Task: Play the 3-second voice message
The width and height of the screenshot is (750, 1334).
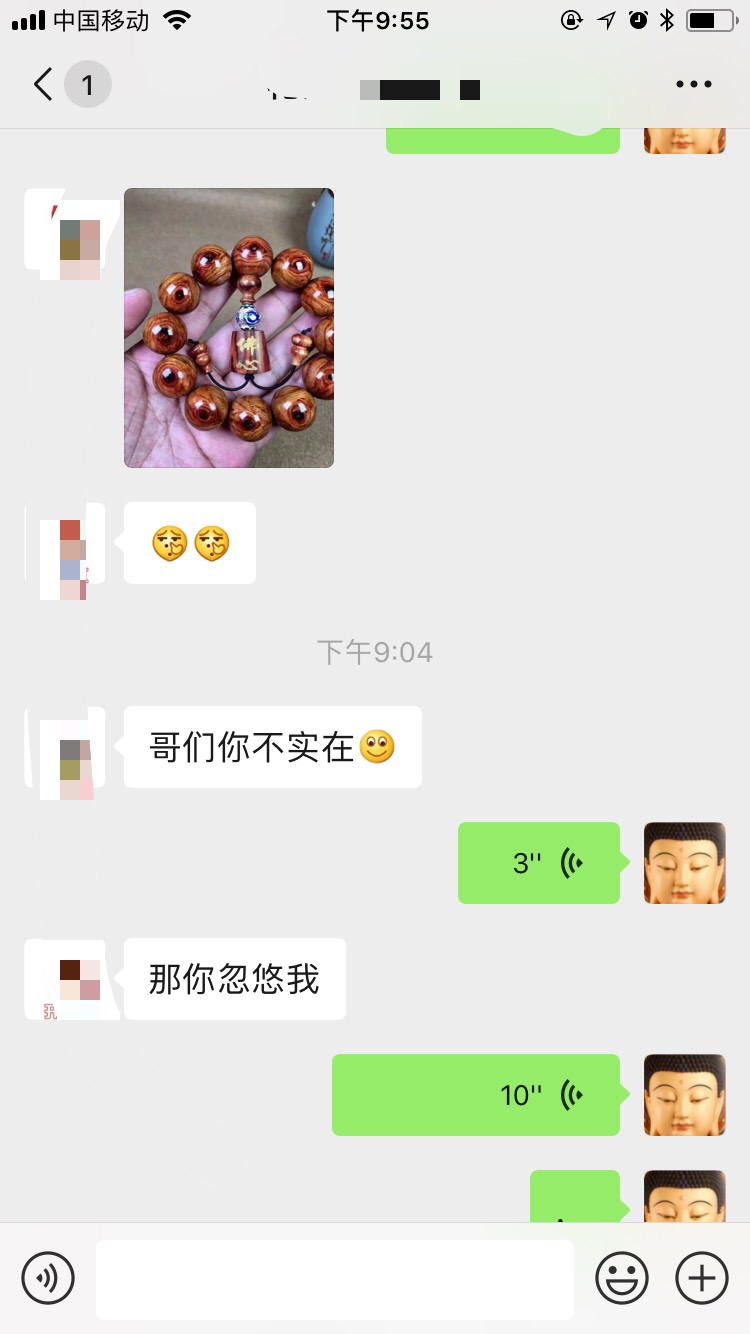Action: pyautogui.click(x=539, y=863)
